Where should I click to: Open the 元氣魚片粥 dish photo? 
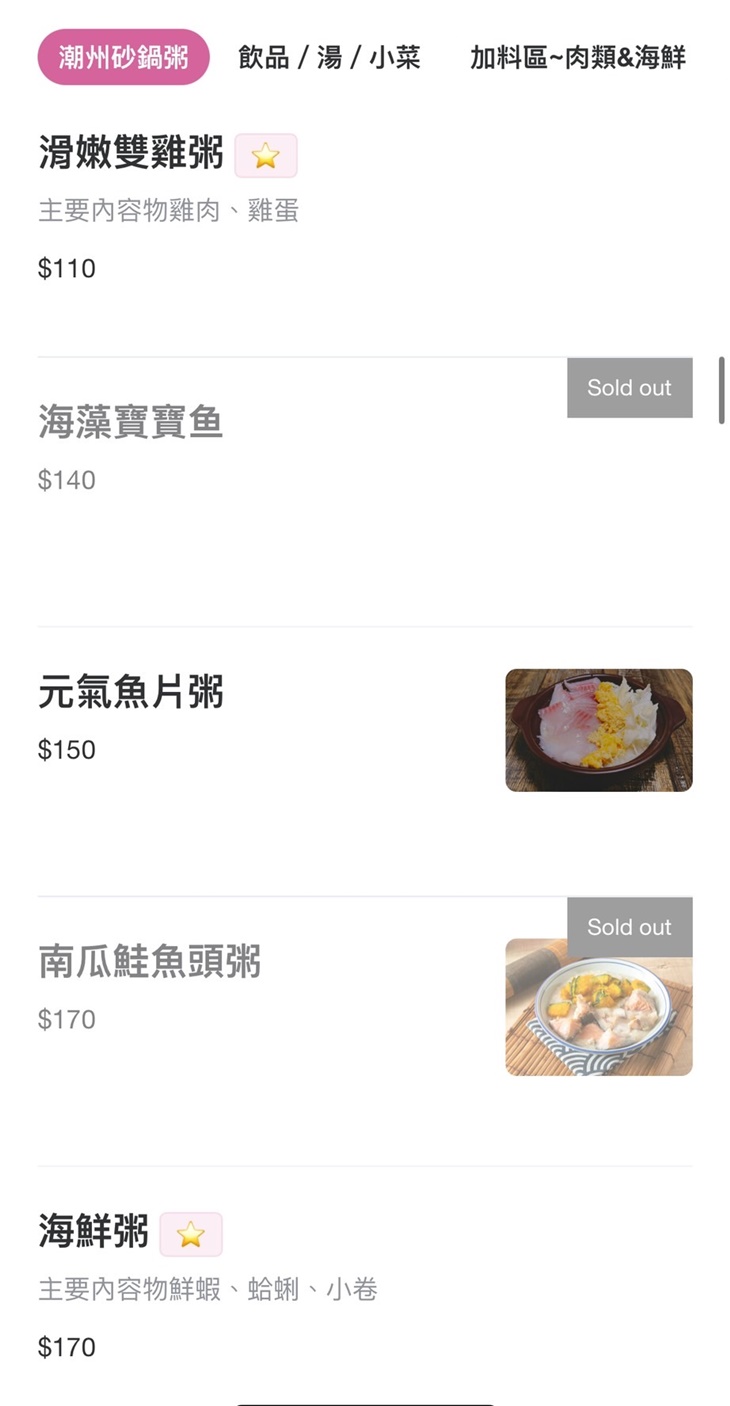pyautogui.click(x=598, y=730)
